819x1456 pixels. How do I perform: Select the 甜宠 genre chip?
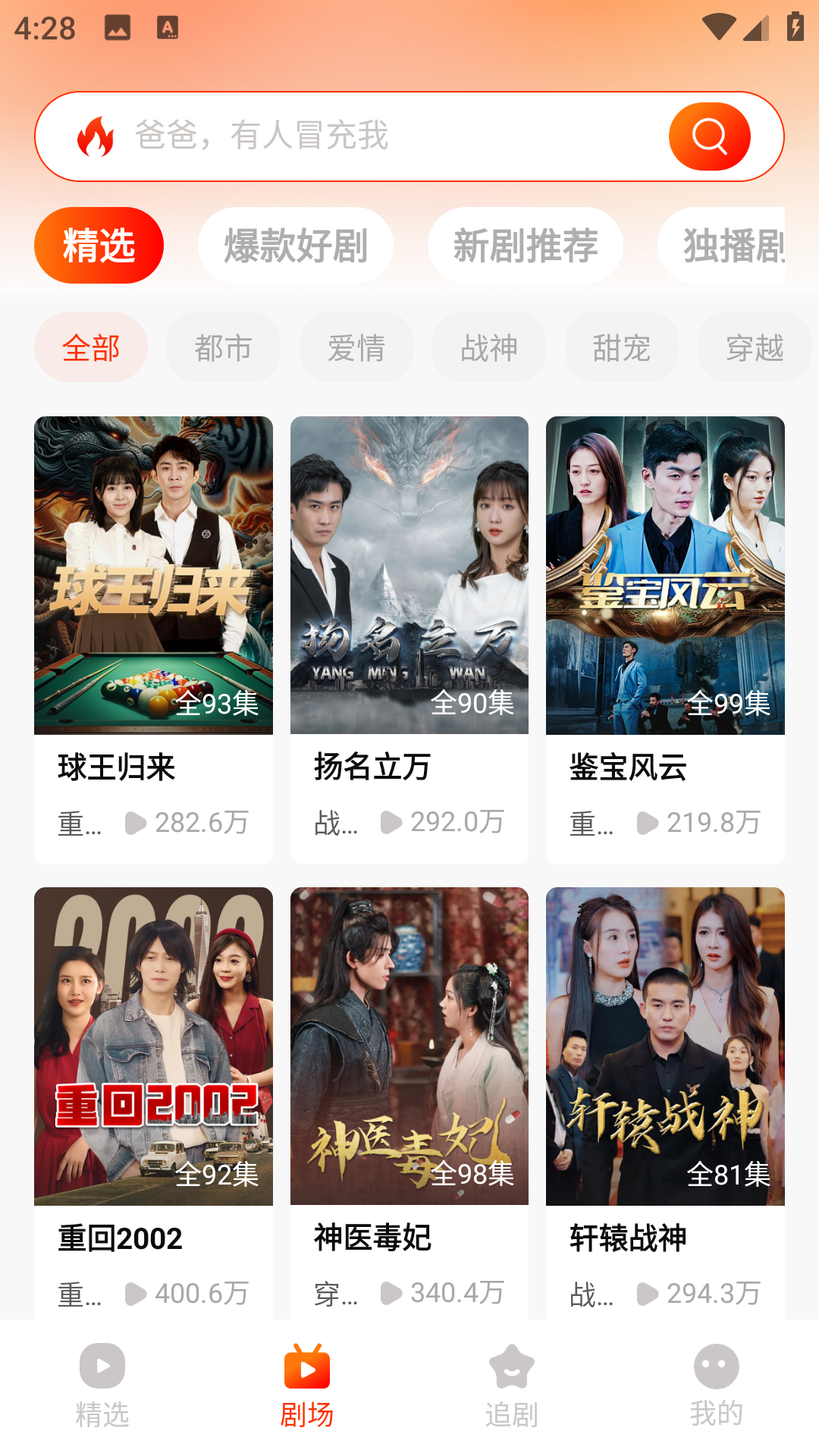pos(621,347)
